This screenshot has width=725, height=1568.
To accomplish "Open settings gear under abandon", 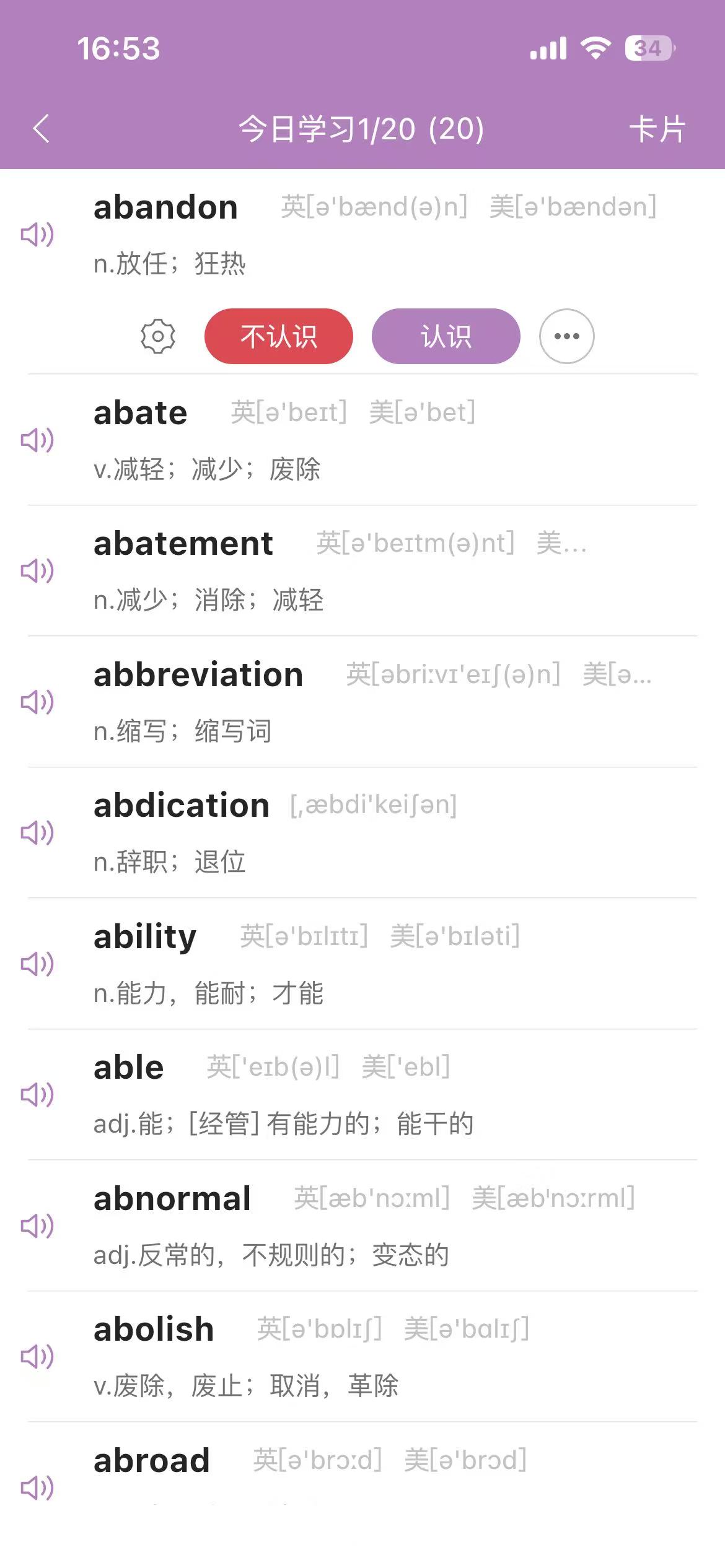I will tap(158, 336).
